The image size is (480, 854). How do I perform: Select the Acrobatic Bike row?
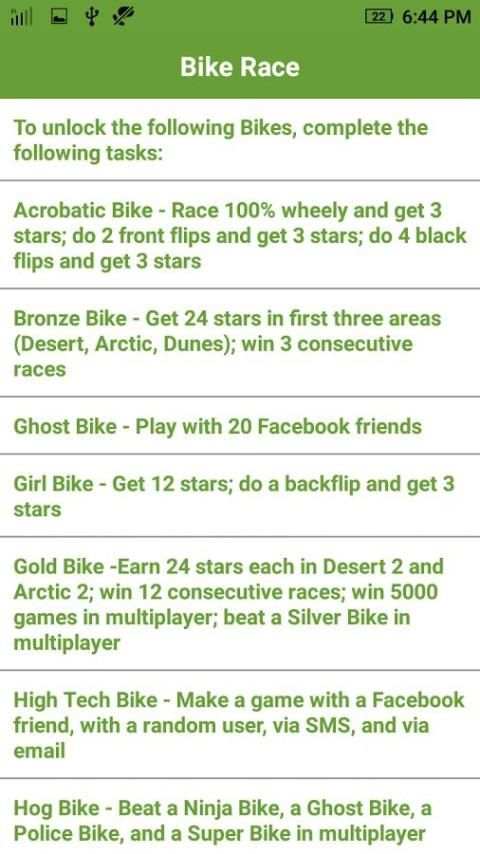pos(240,235)
